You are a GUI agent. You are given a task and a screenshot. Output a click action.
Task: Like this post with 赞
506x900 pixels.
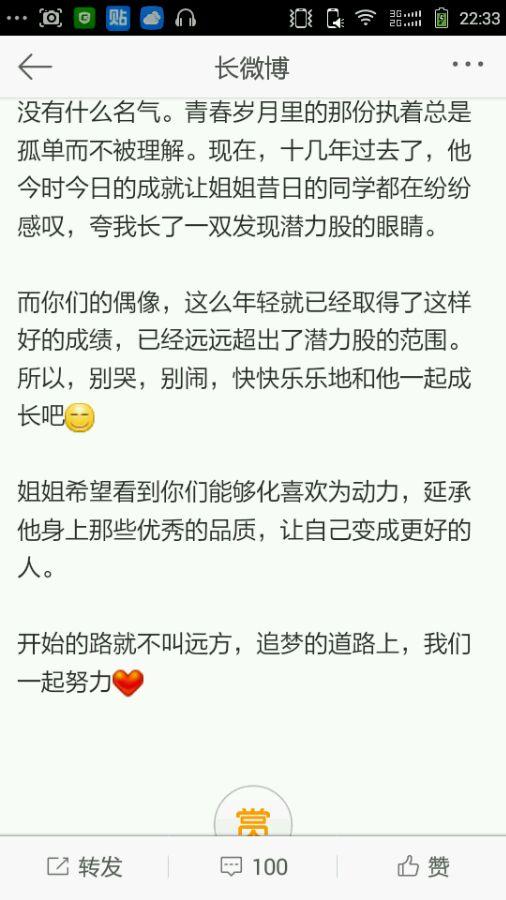pos(423,867)
